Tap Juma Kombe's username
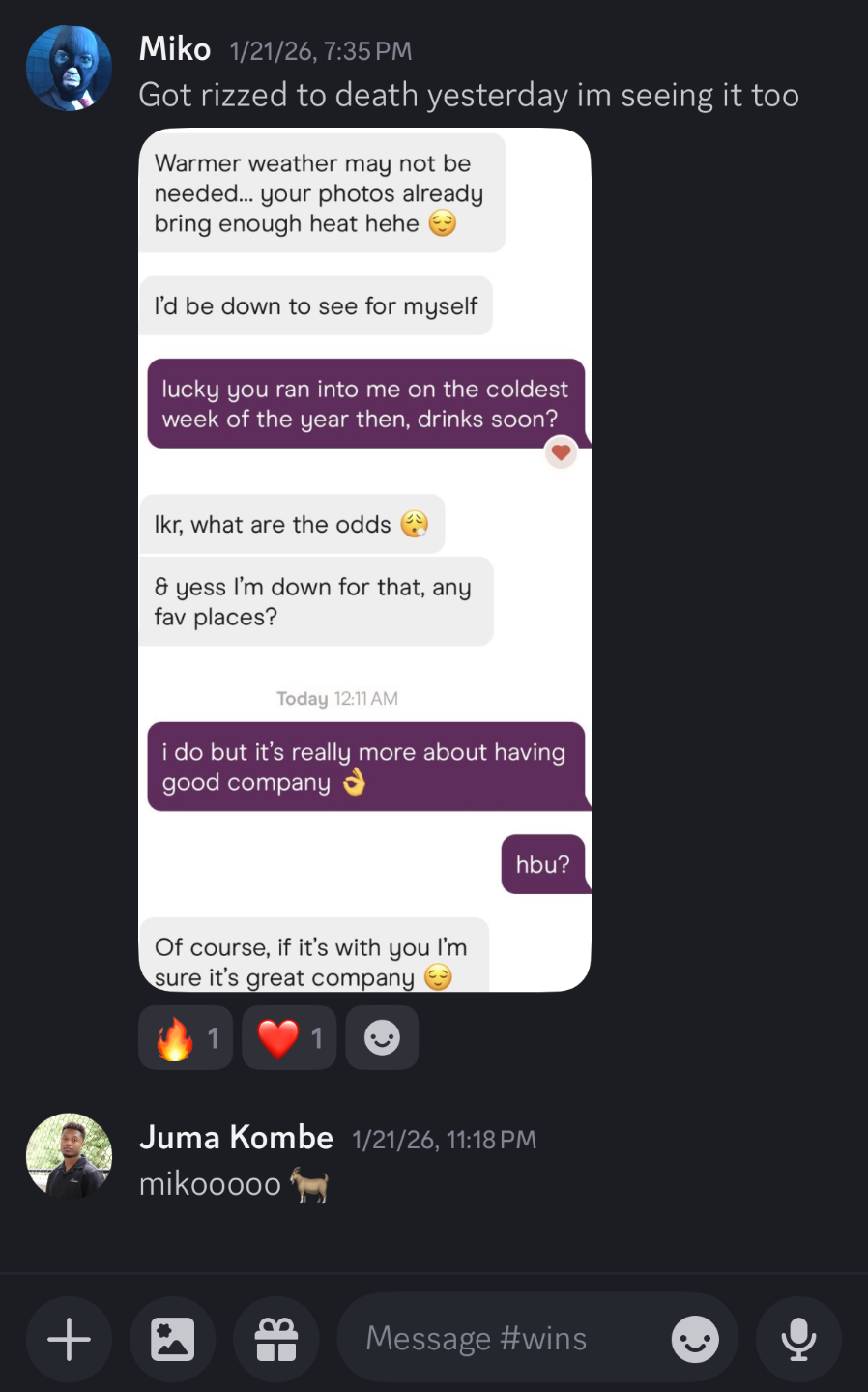 point(236,1138)
